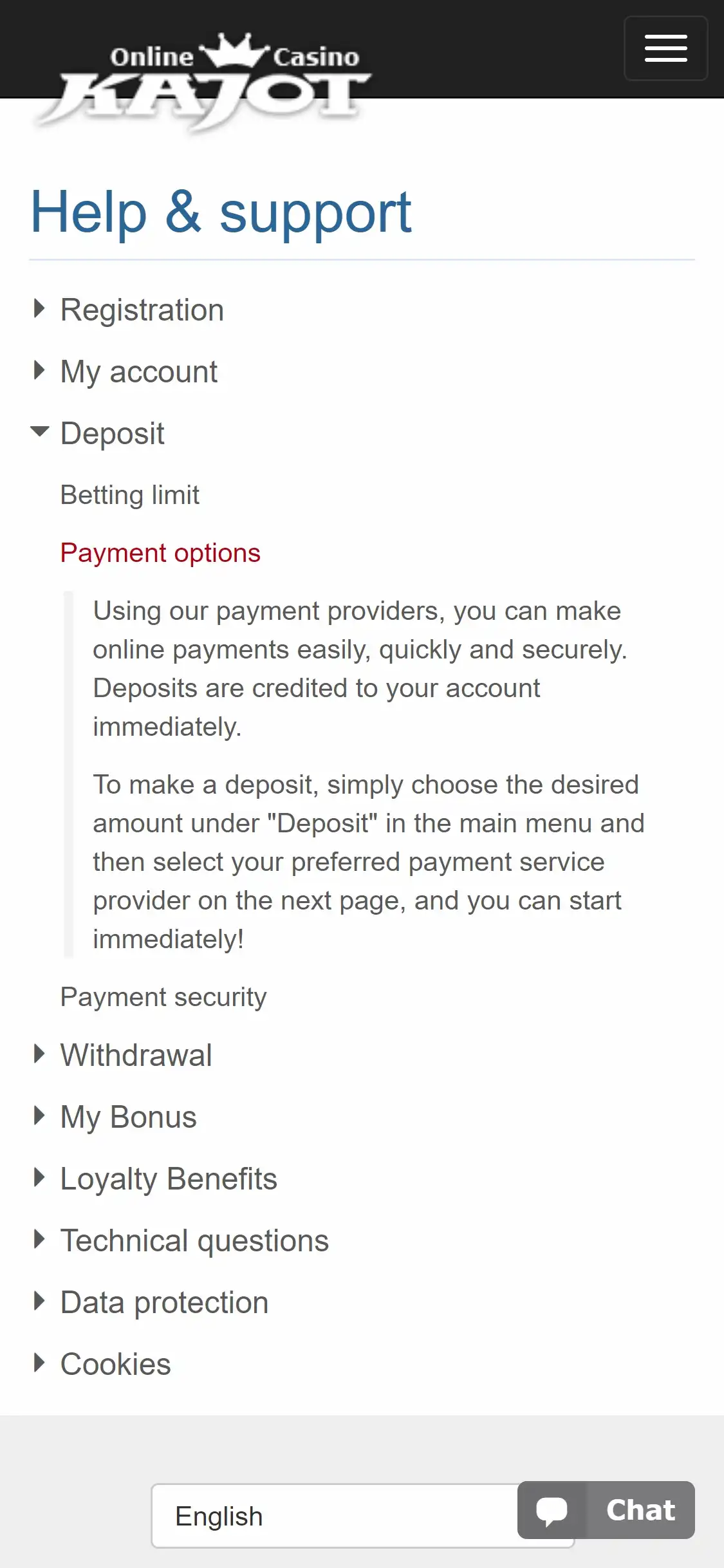Image resolution: width=724 pixels, height=1568 pixels.
Task: Expand the Data protection section
Action: pos(164,1303)
